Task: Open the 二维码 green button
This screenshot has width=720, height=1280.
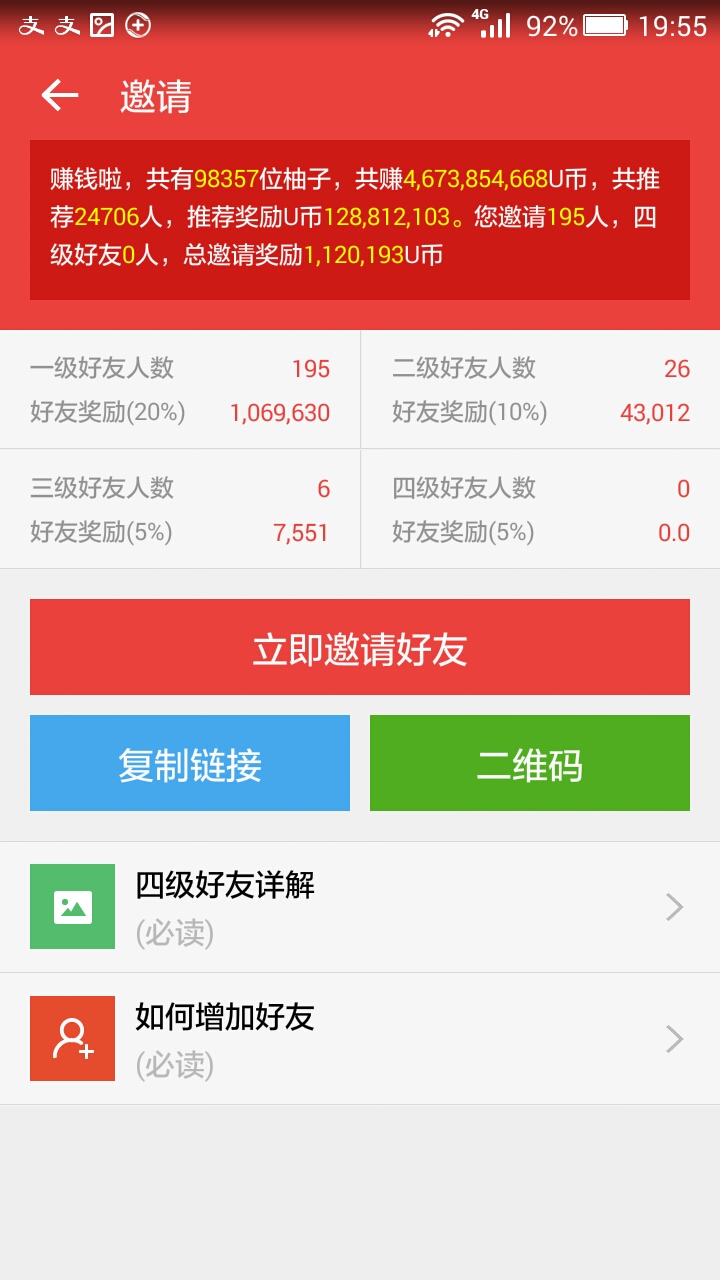Action: [530, 762]
